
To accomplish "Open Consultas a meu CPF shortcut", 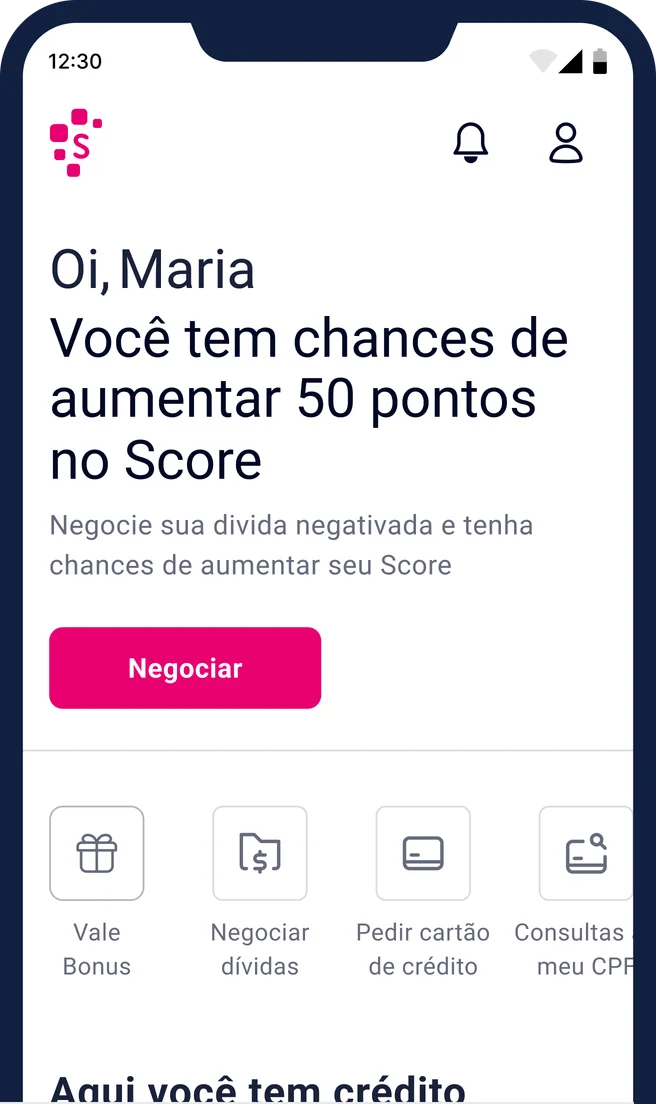I will tap(585, 853).
